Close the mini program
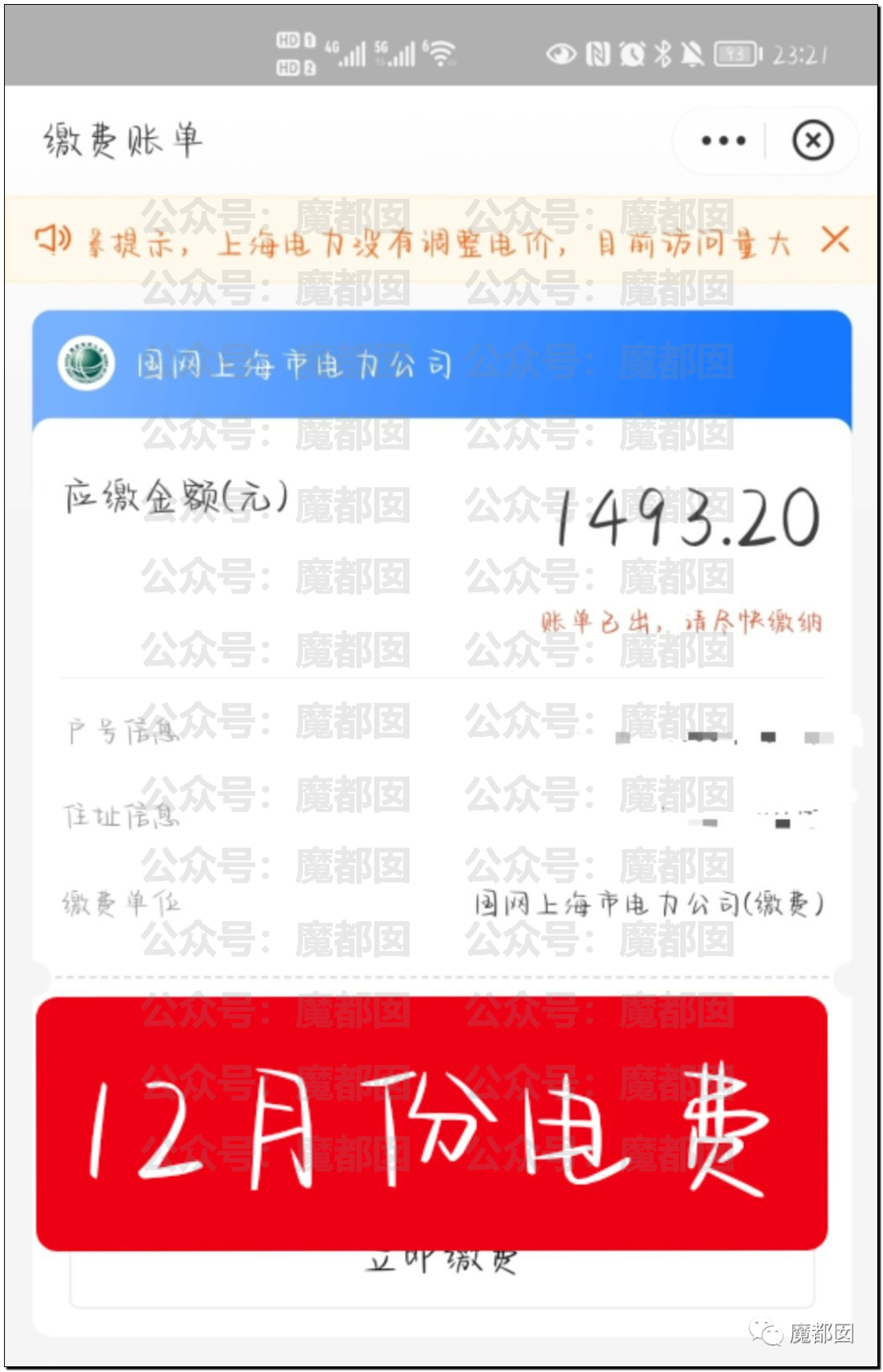 [813, 141]
